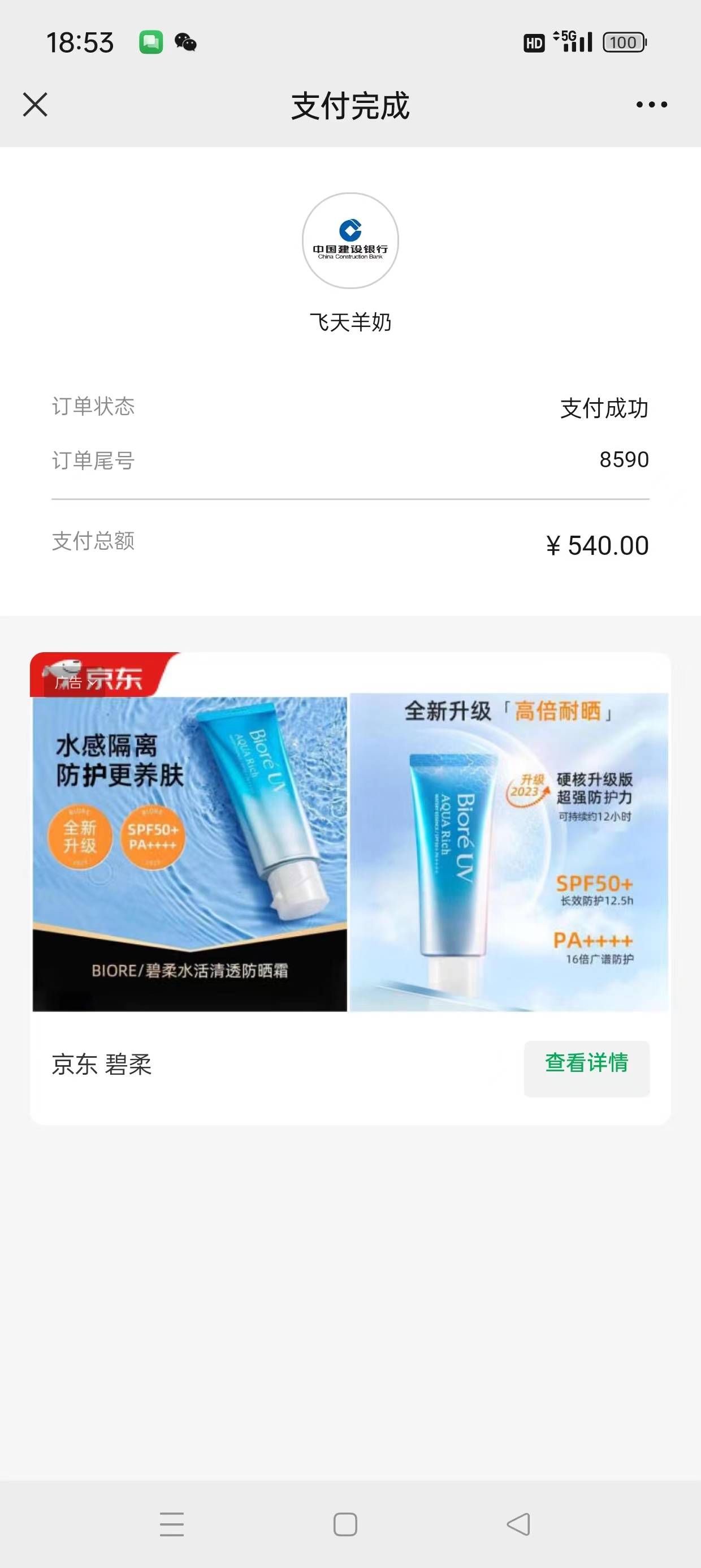Close the payment complete page

35,105
